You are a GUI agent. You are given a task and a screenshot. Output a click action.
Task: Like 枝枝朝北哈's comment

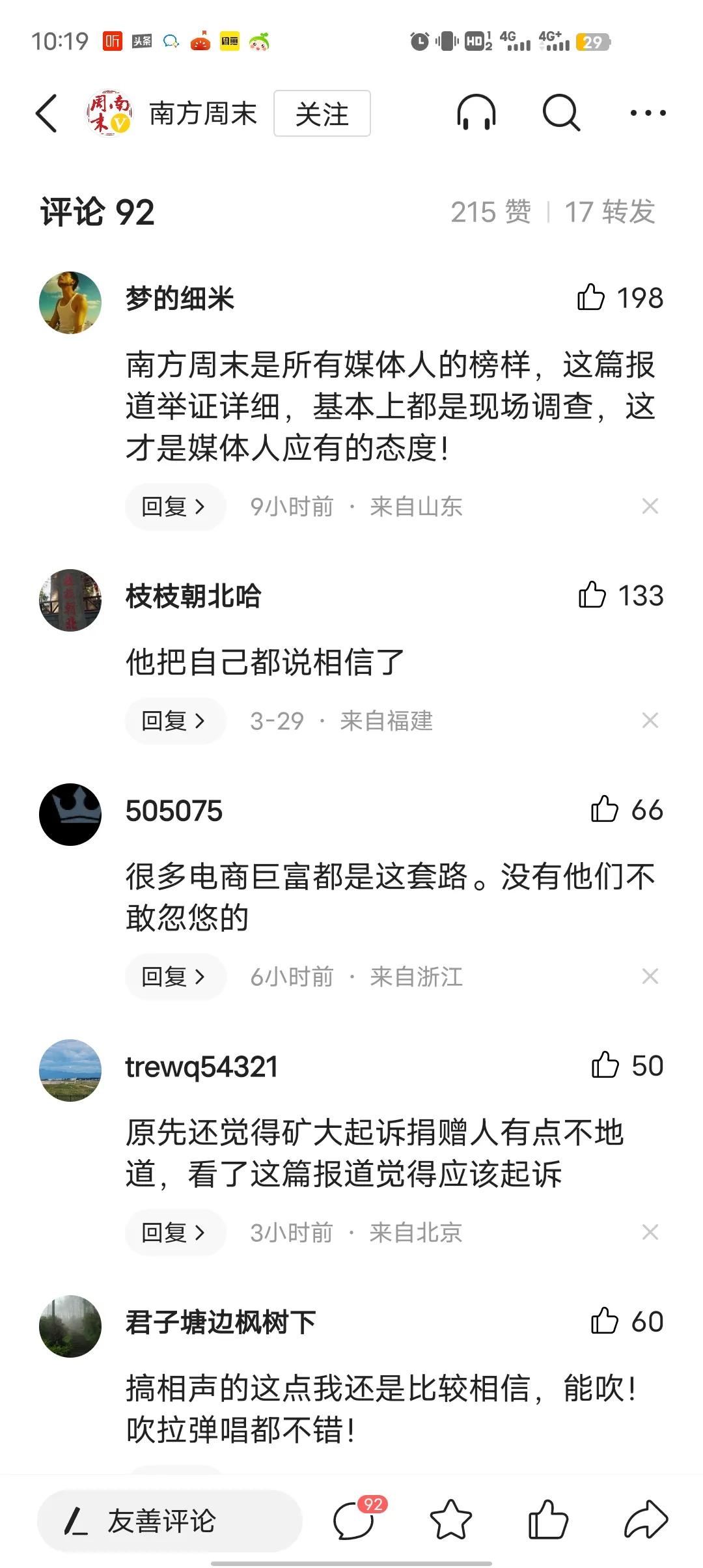click(592, 595)
